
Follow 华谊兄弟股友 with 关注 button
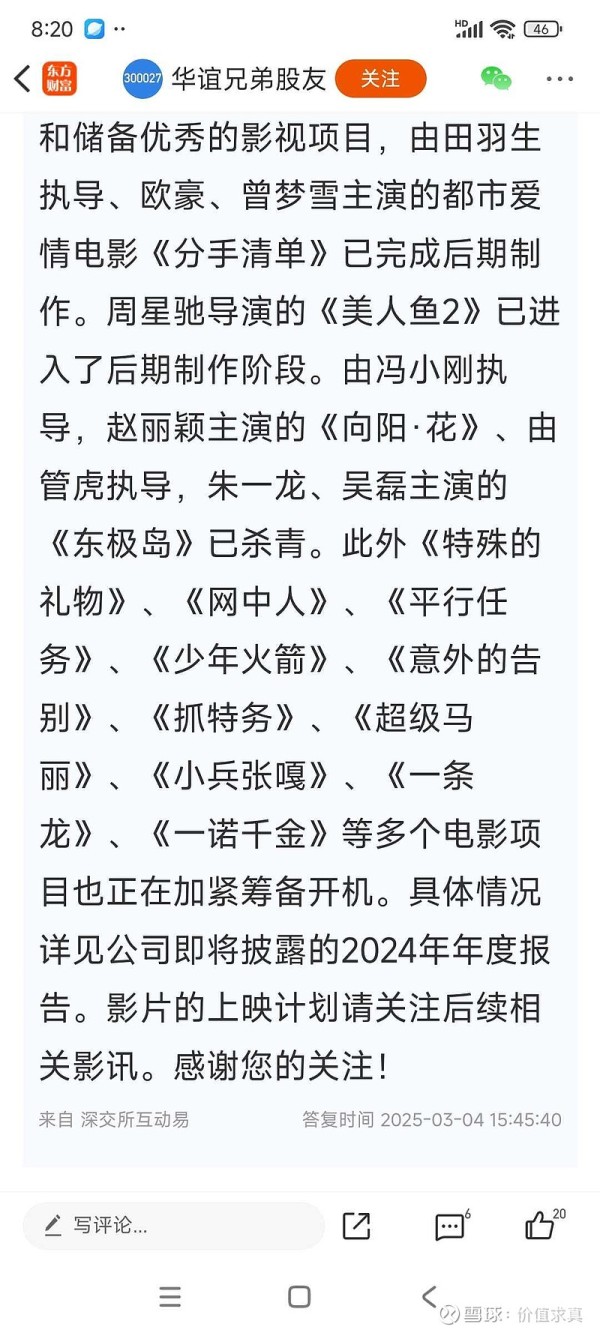click(x=380, y=79)
